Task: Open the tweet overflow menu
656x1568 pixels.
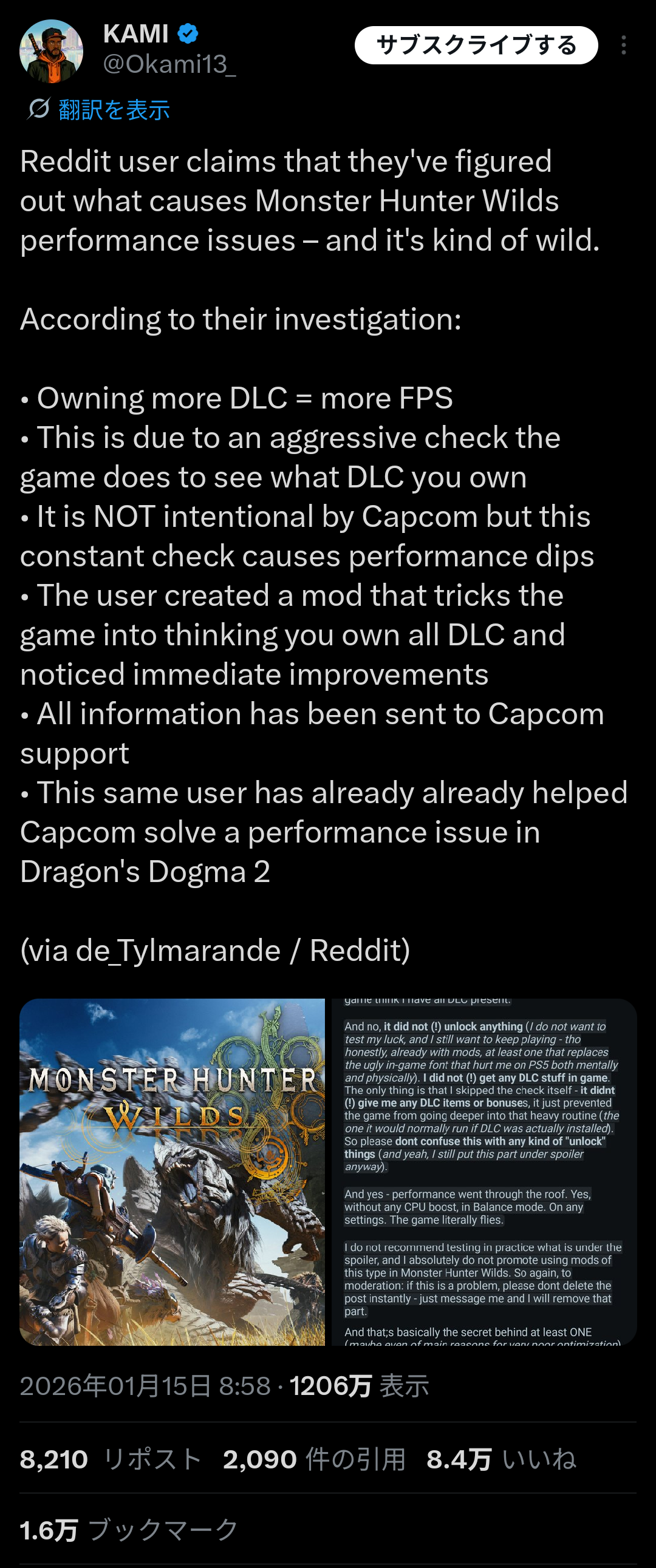Action: (623, 45)
